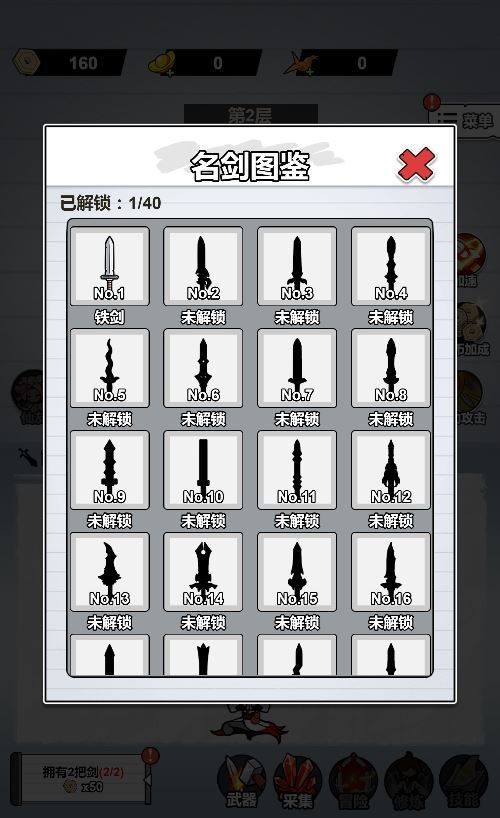Open locked sword No.6
This screenshot has height=818, width=500.
[x=203, y=368]
